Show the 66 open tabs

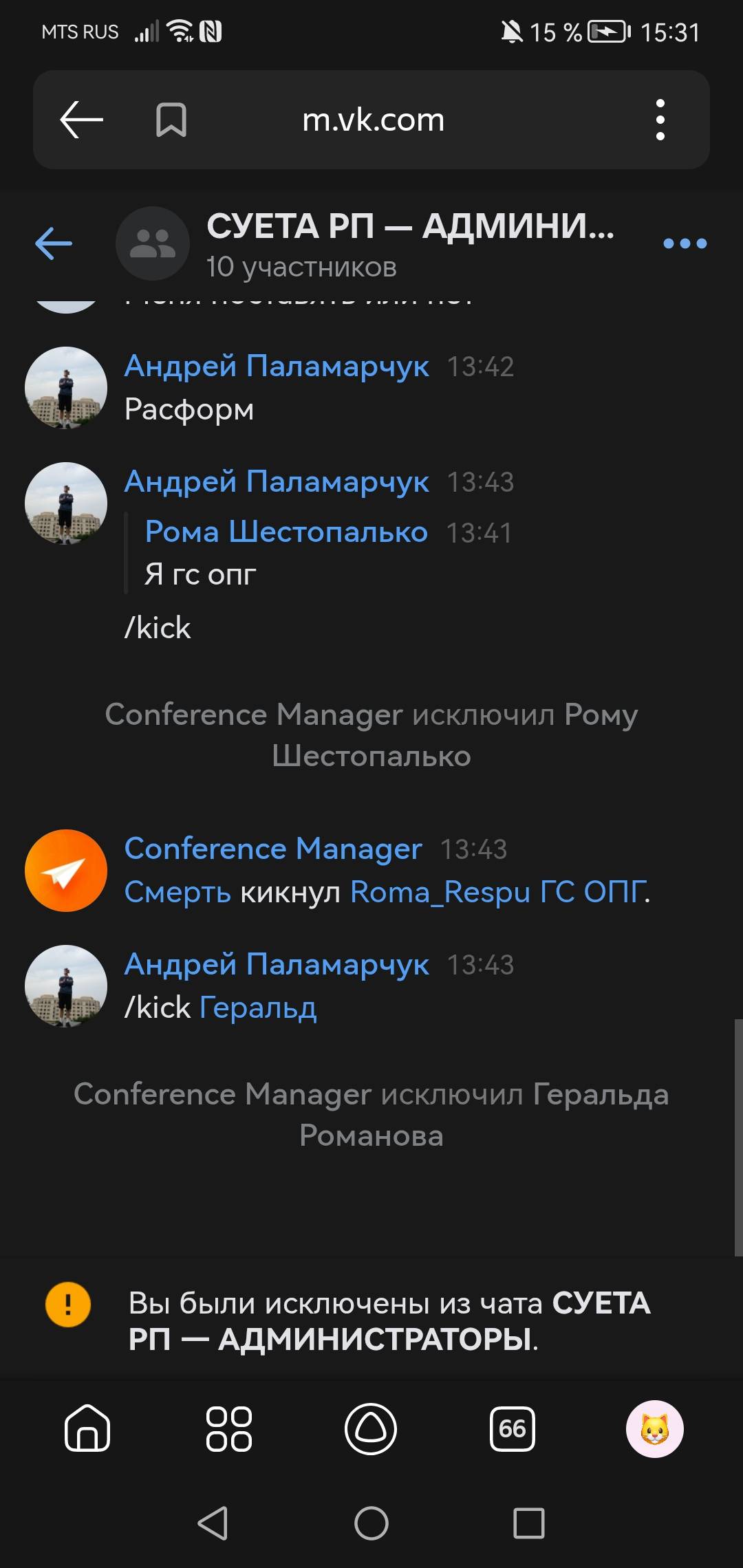pyautogui.click(x=513, y=1428)
